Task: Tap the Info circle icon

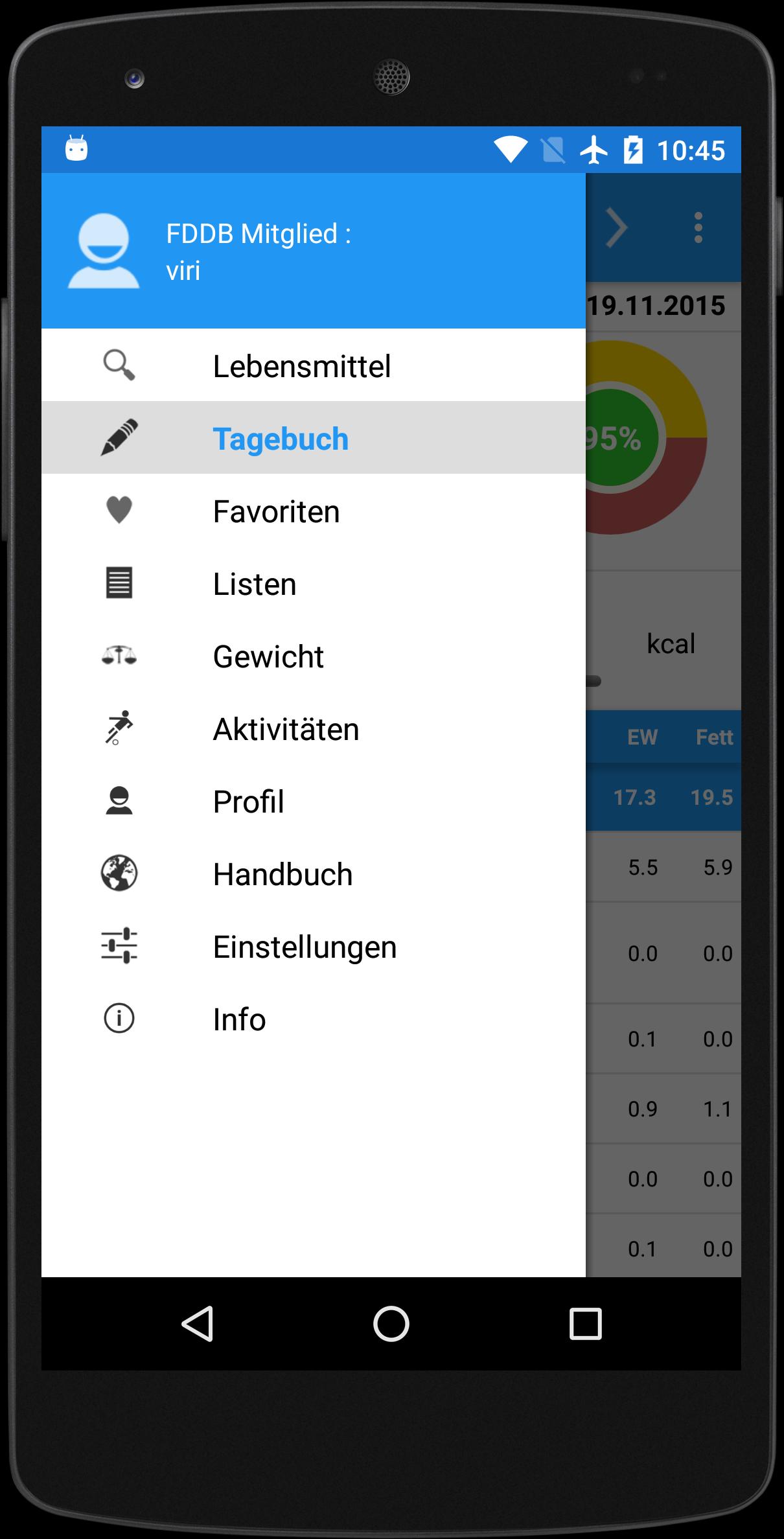Action: tap(119, 1019)
